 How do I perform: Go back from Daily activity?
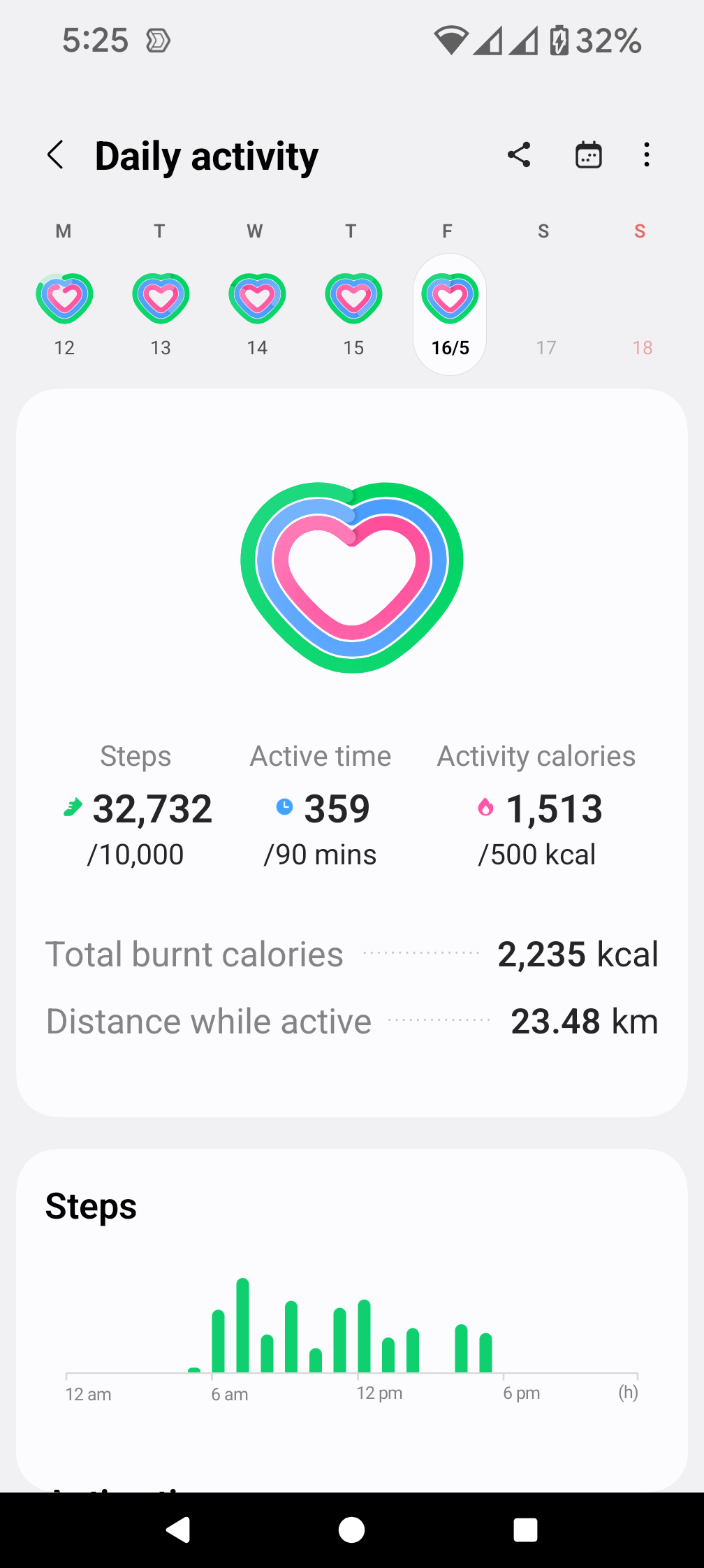56,155
